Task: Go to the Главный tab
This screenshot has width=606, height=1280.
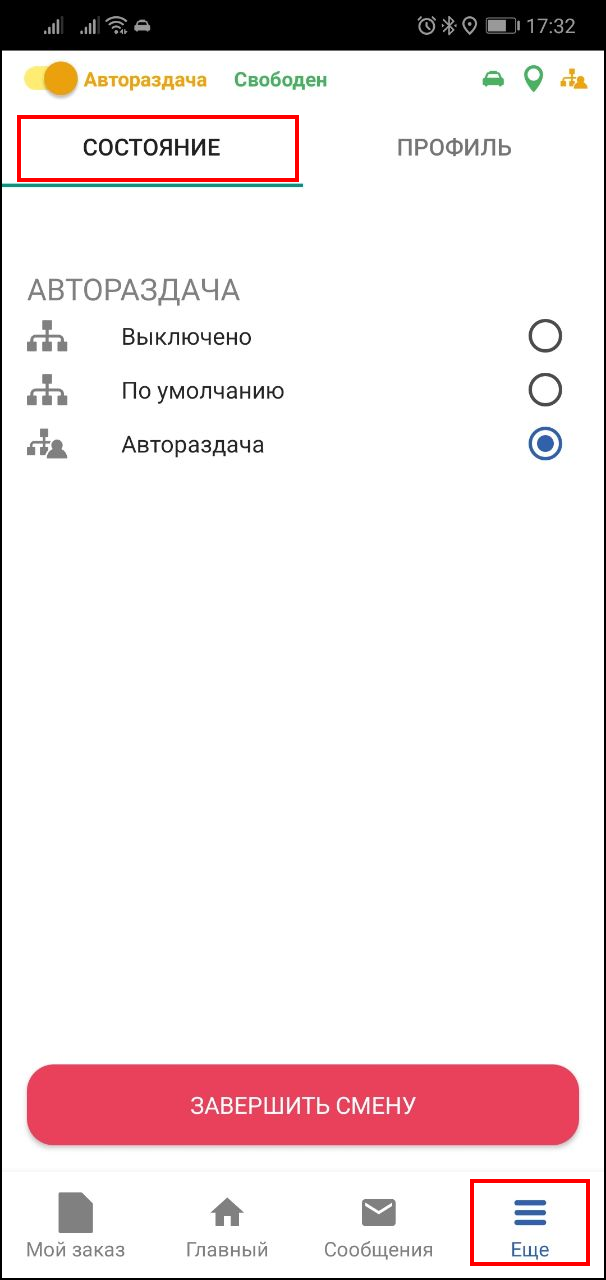Action: (x=227, y=1225)
